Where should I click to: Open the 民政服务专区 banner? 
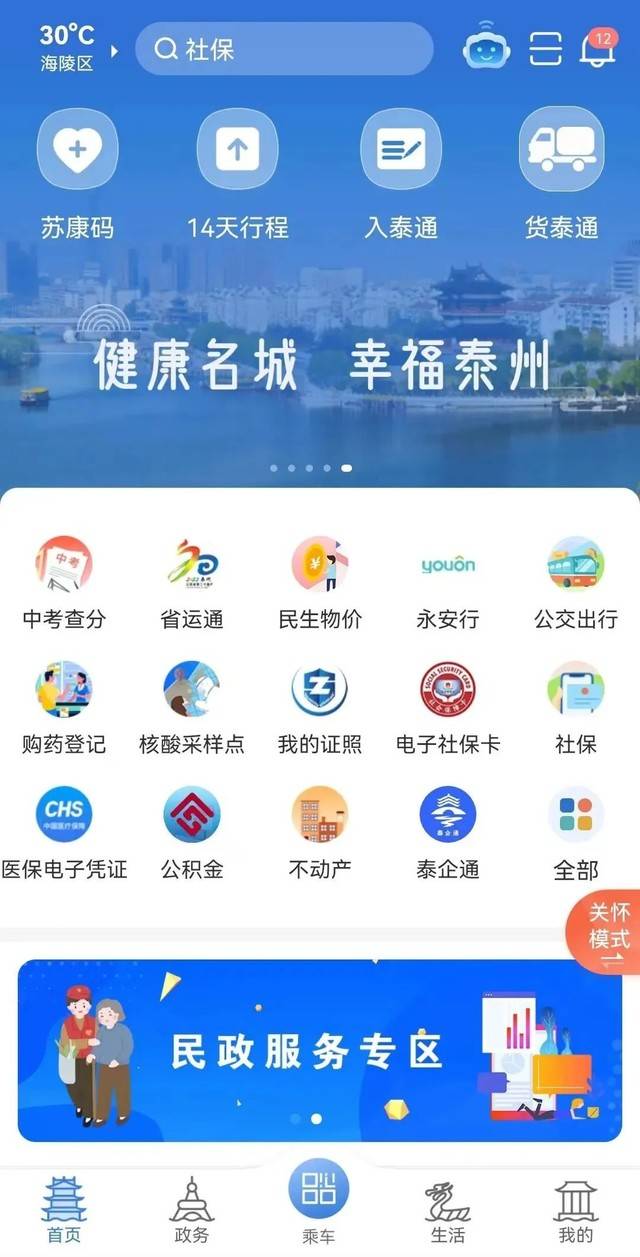click(320, 1050)
